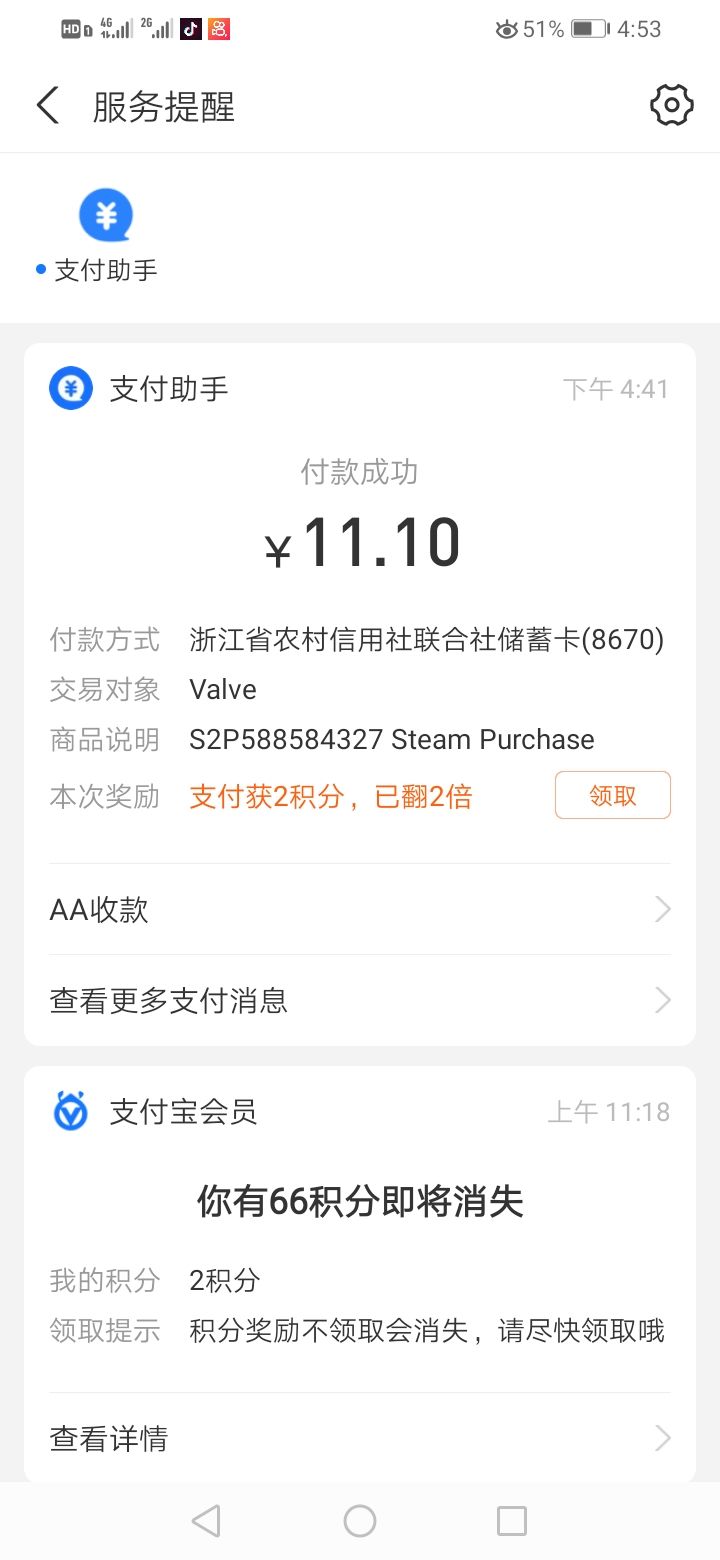Select the 支付助手 service icon

[x=105, y=216]
